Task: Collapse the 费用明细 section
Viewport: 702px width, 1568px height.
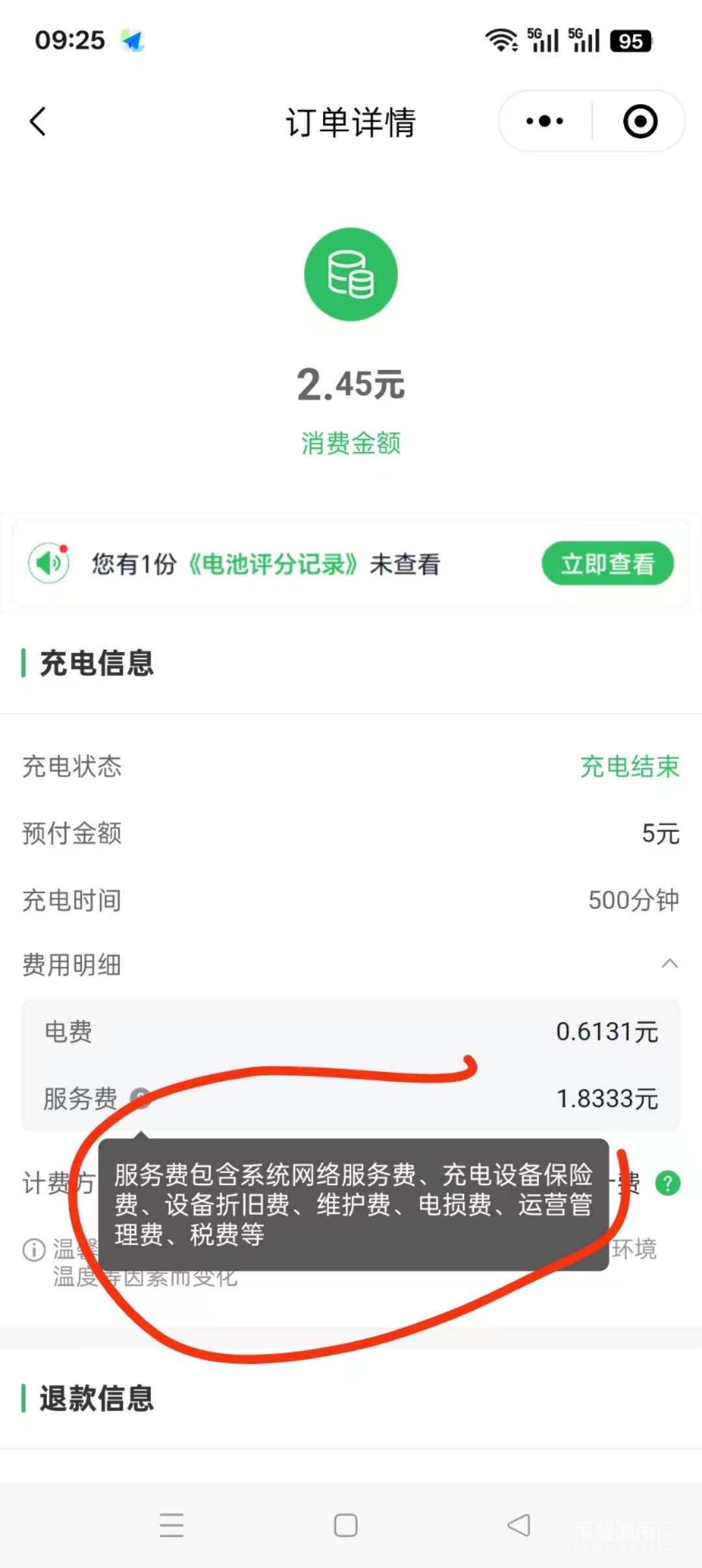Action: 669,964
